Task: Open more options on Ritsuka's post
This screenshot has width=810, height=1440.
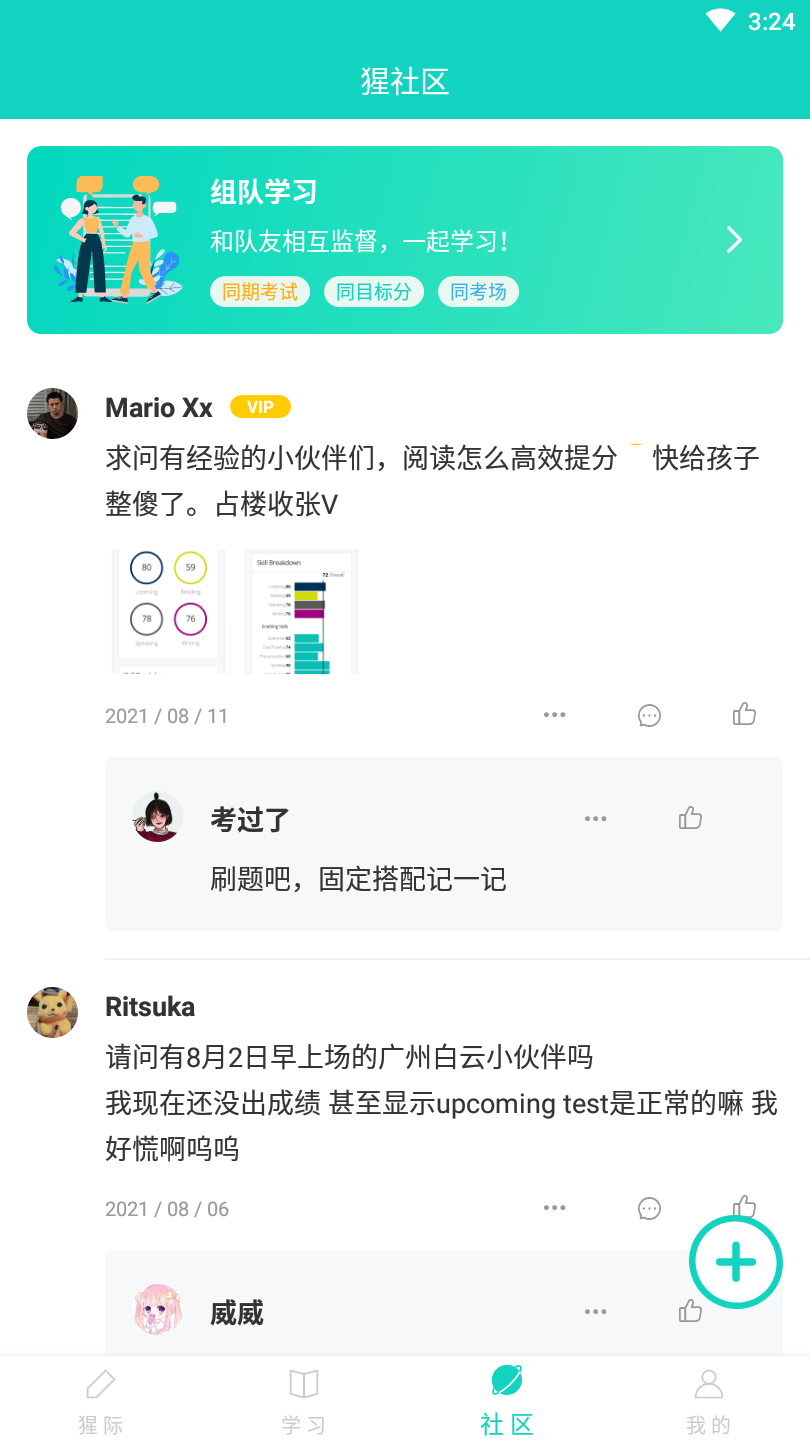Action: (555, 1208)
